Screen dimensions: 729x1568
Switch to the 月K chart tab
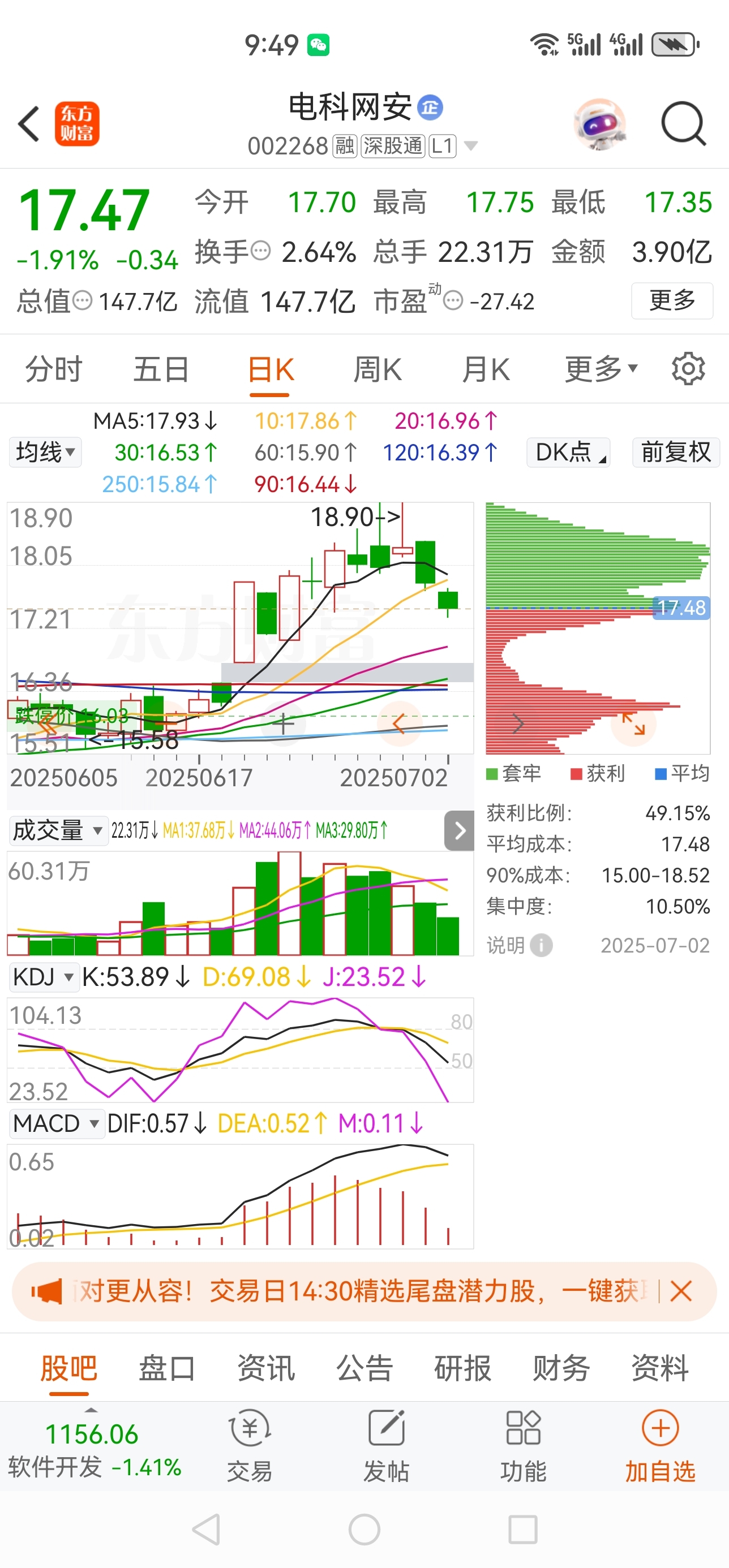click(x=486, y=369)
